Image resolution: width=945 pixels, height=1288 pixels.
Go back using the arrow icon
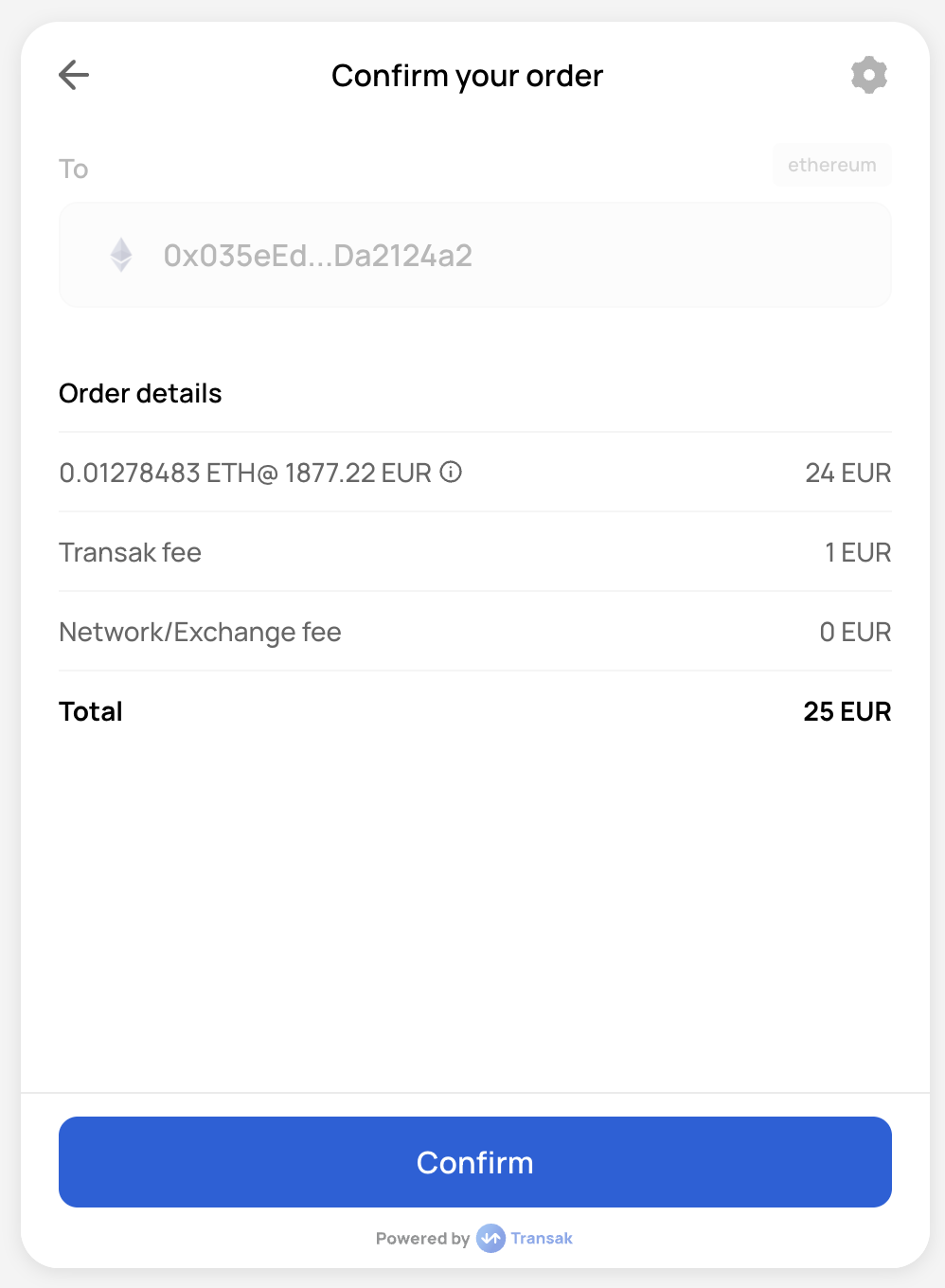tap(74, 75)
